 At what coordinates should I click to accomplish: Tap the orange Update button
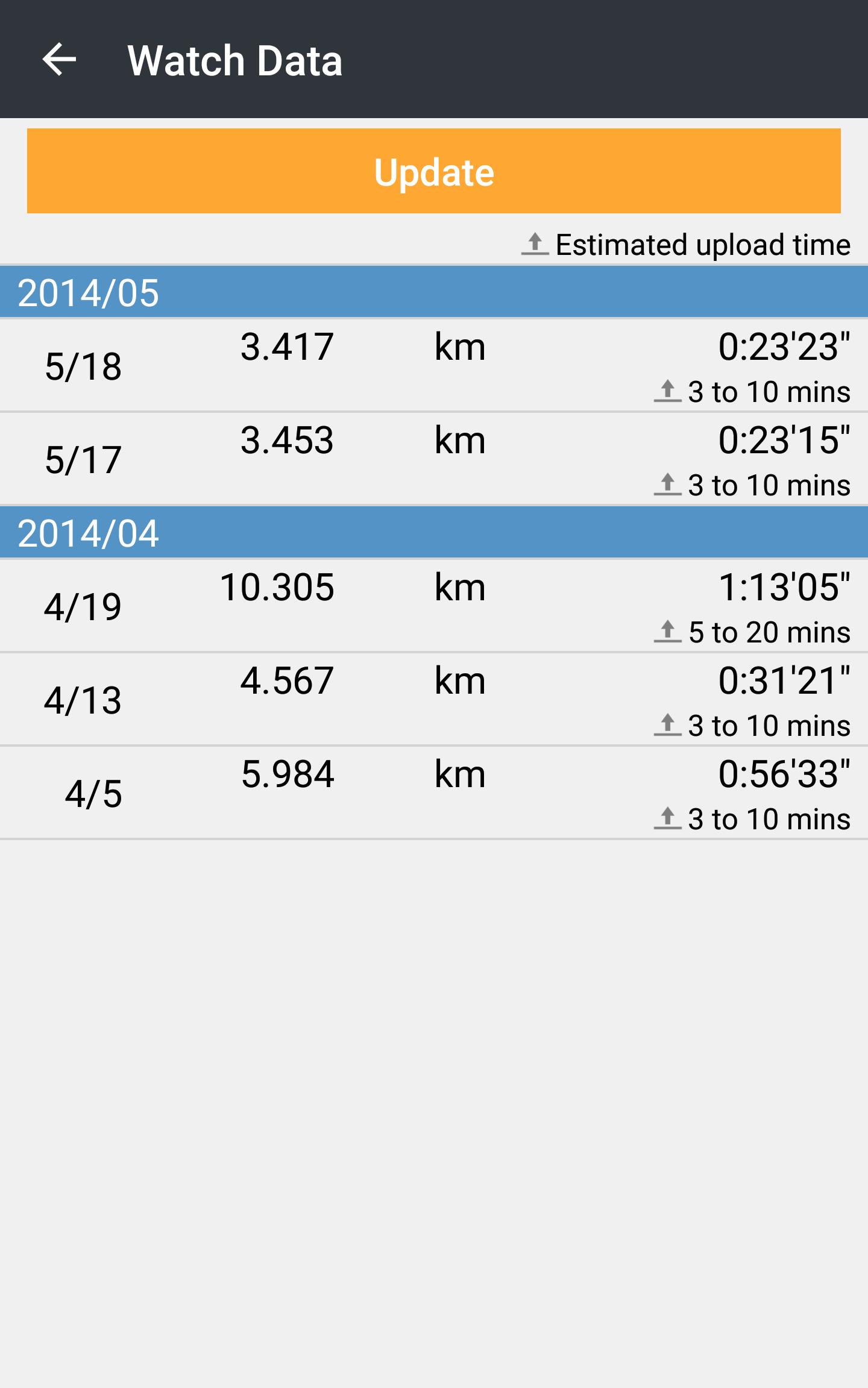pyautogui.click(x=433, y=171)
